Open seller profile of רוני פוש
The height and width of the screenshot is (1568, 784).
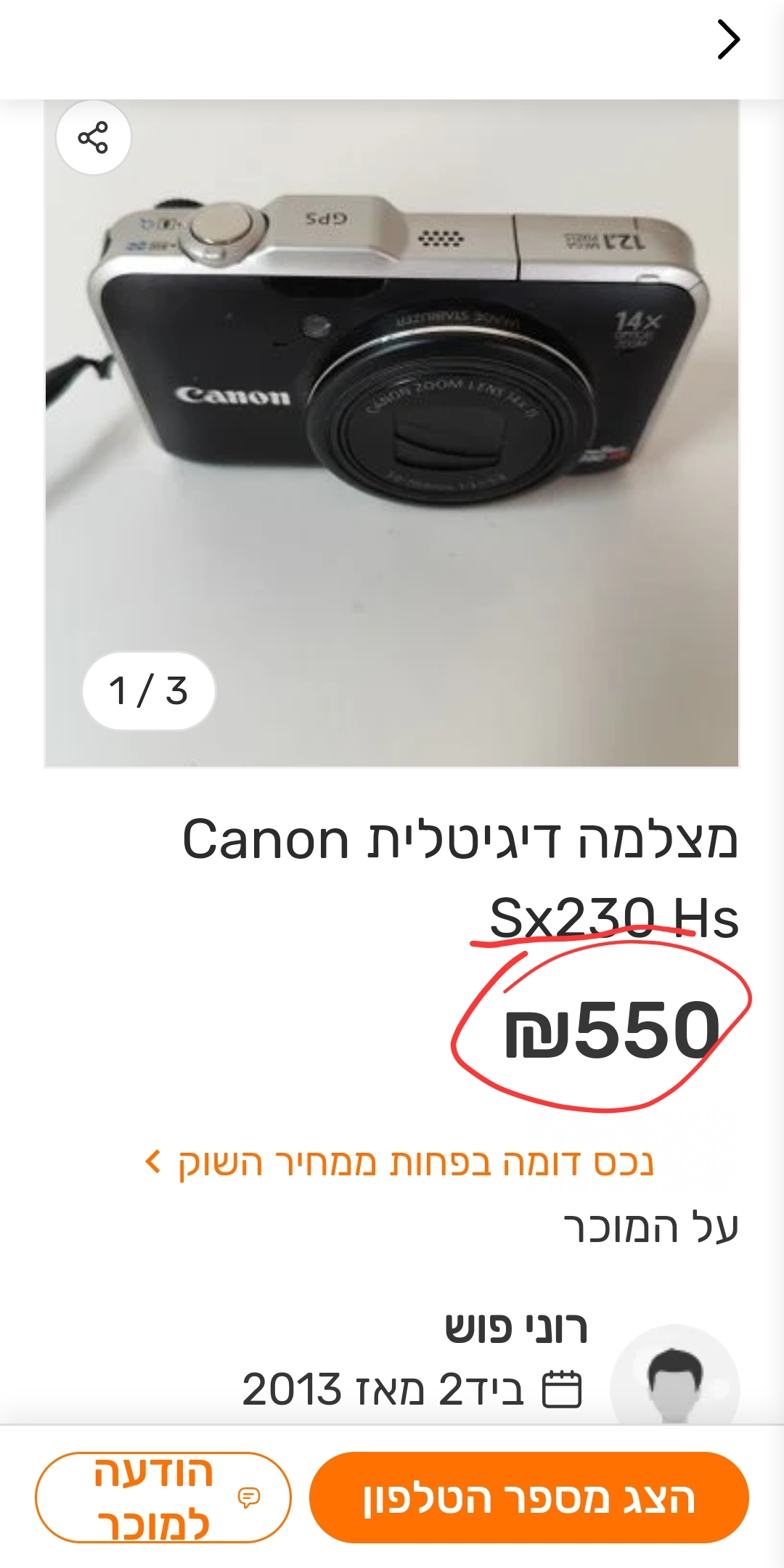point(515,1328)
